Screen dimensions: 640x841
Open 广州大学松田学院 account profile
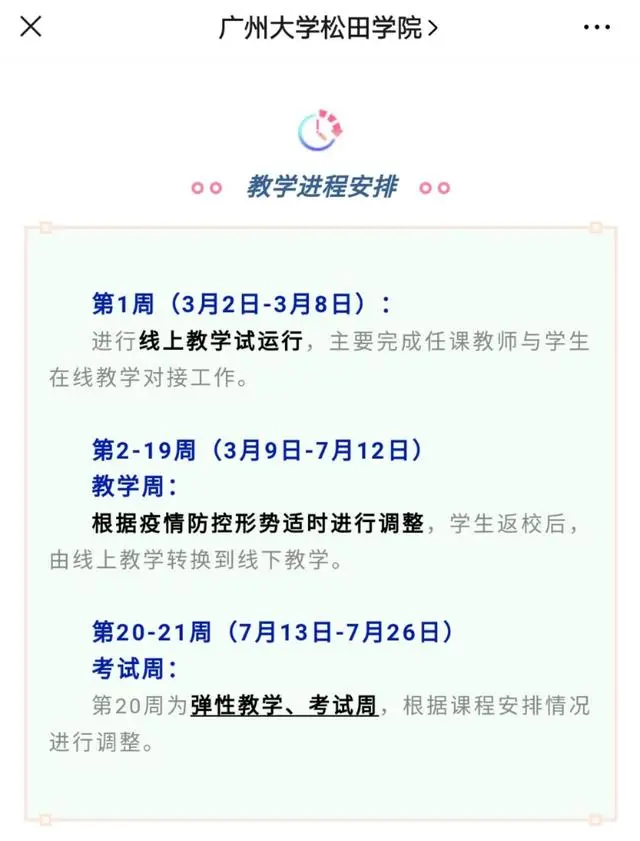click(328, 28)
